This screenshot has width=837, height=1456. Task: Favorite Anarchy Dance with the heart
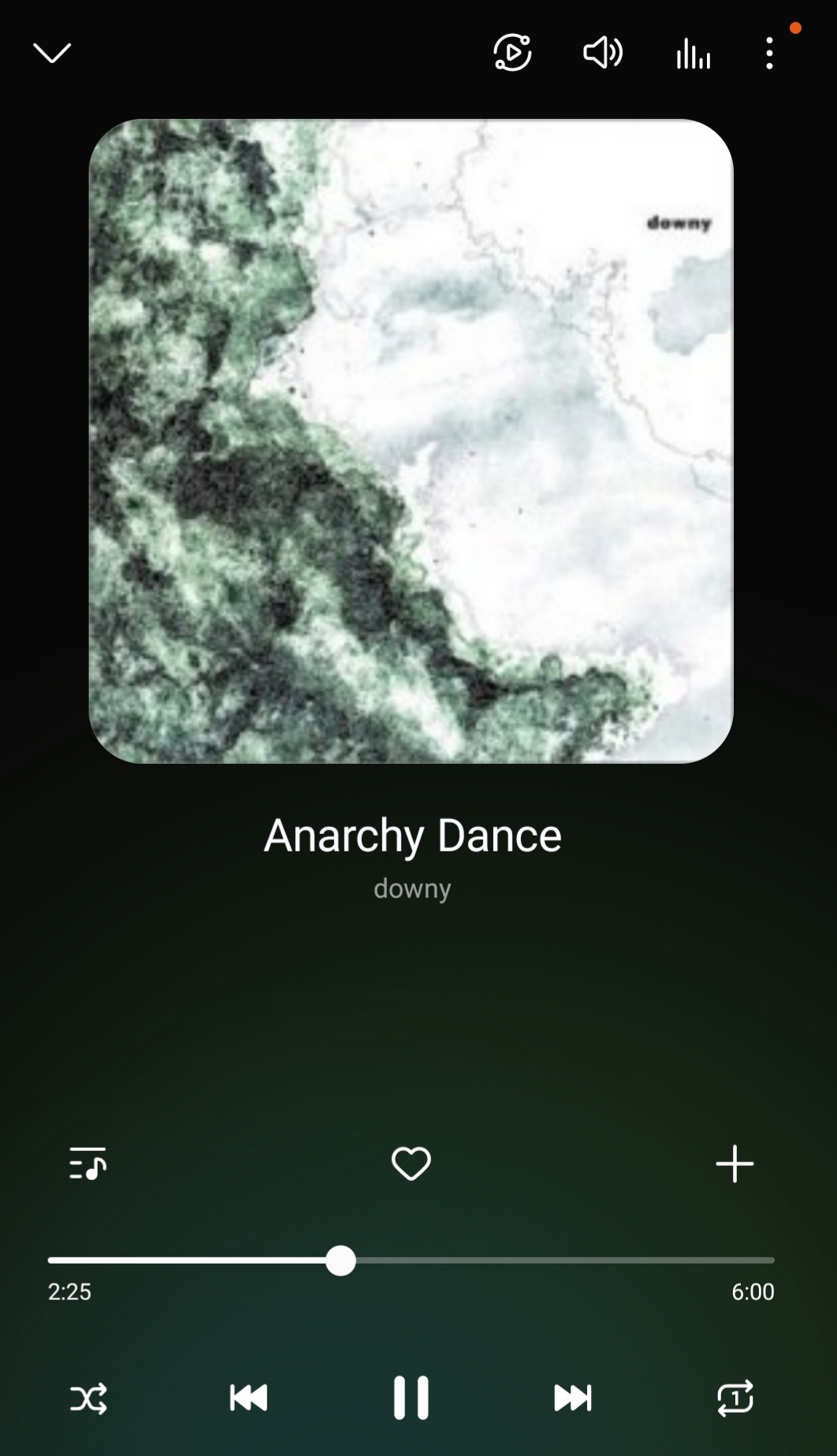click(x=411, y=1164)
